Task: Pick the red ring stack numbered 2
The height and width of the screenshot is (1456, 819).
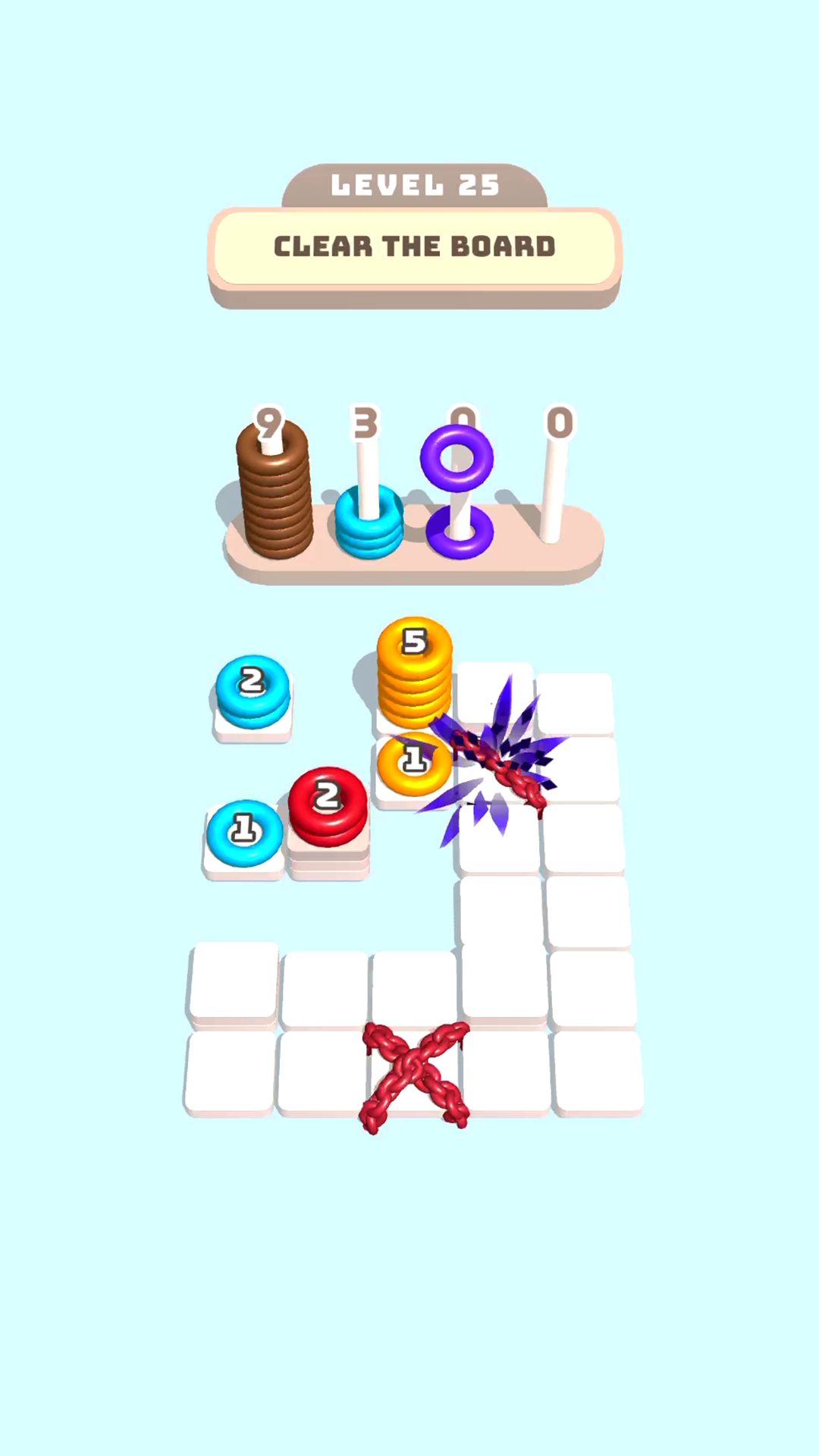Action: [x=328, y=806]
